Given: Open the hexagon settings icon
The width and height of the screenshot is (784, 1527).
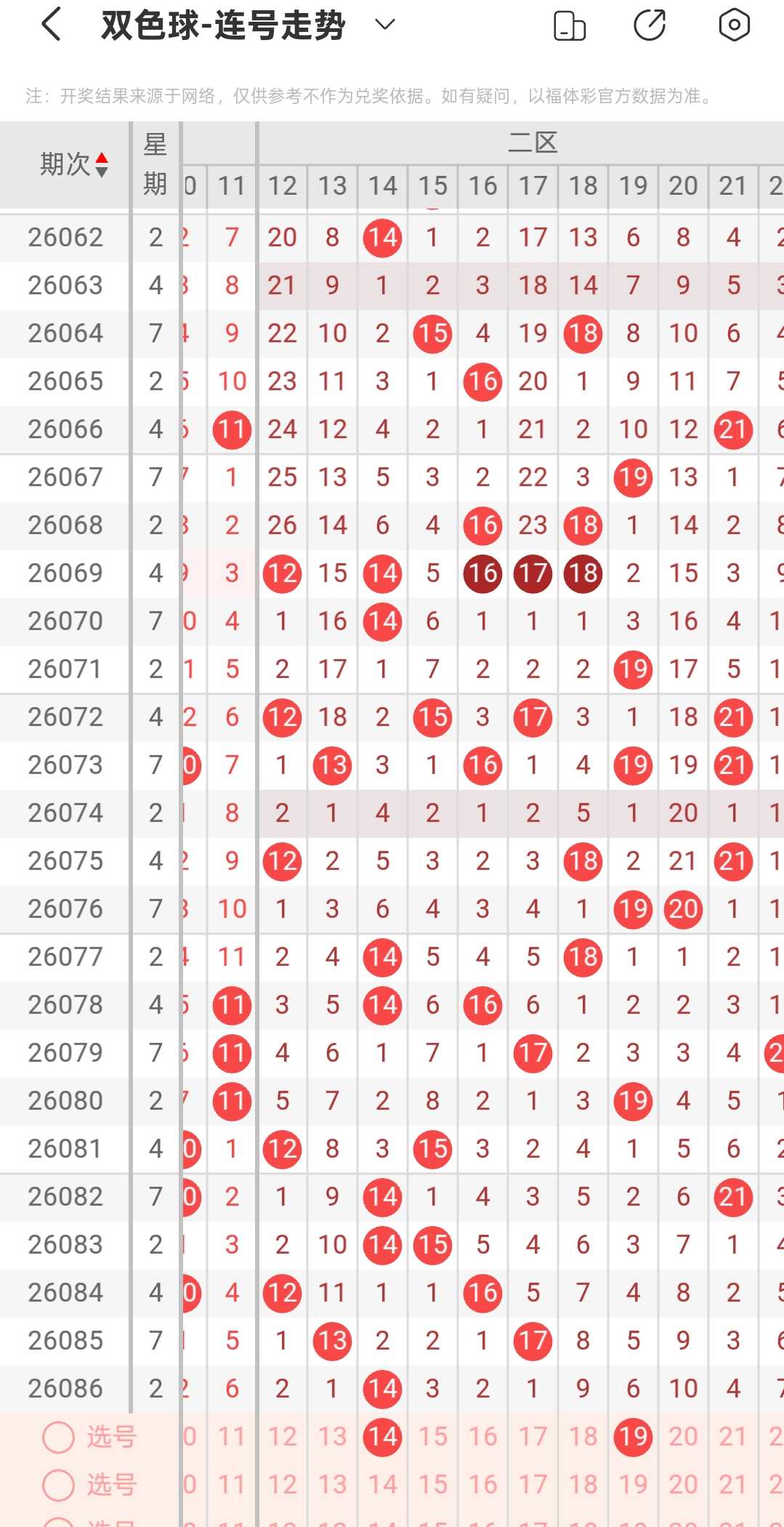Looking at the screenshot, I should pyautogui.click(x=734, y=25).
